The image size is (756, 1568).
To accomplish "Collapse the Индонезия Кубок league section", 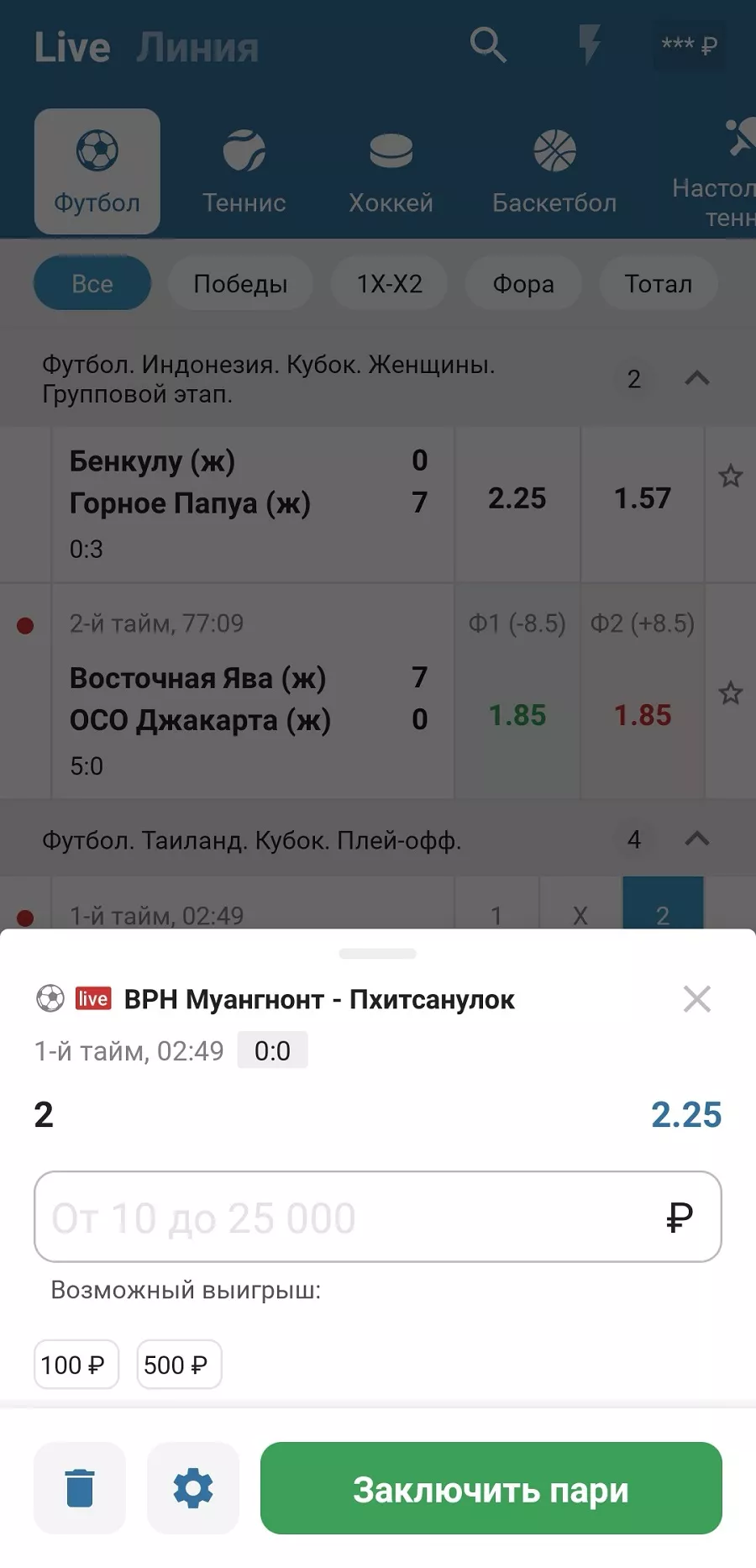I will click(696, 379).
